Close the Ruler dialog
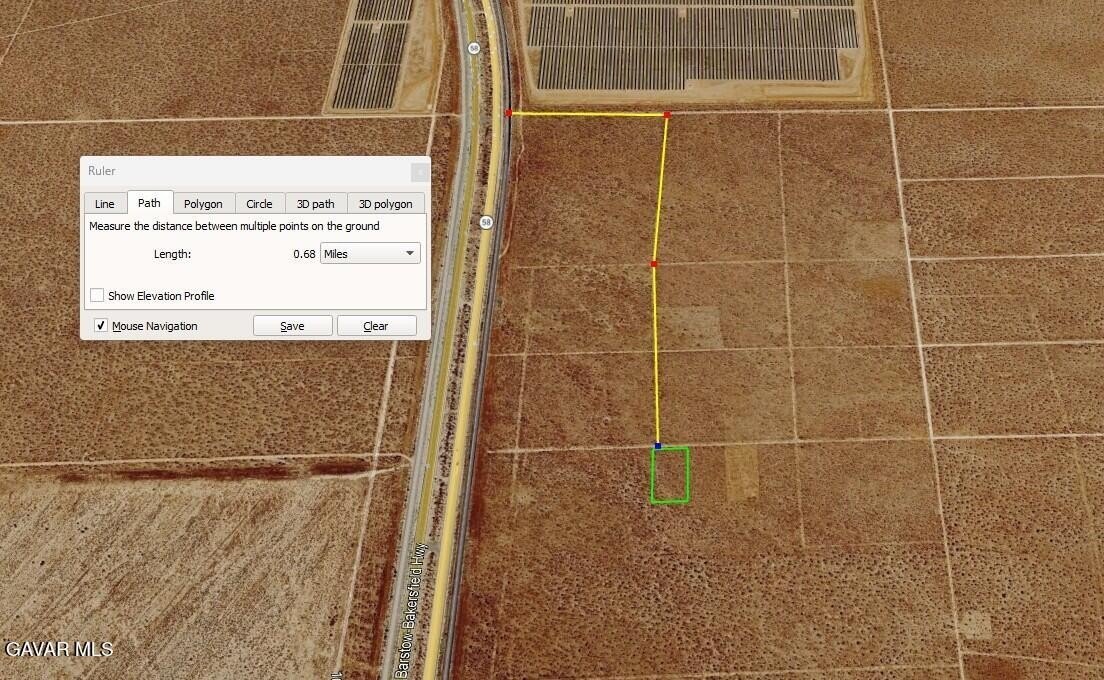Image resolution: width=1104 pixels, height=680 pixels. (420, 171)
